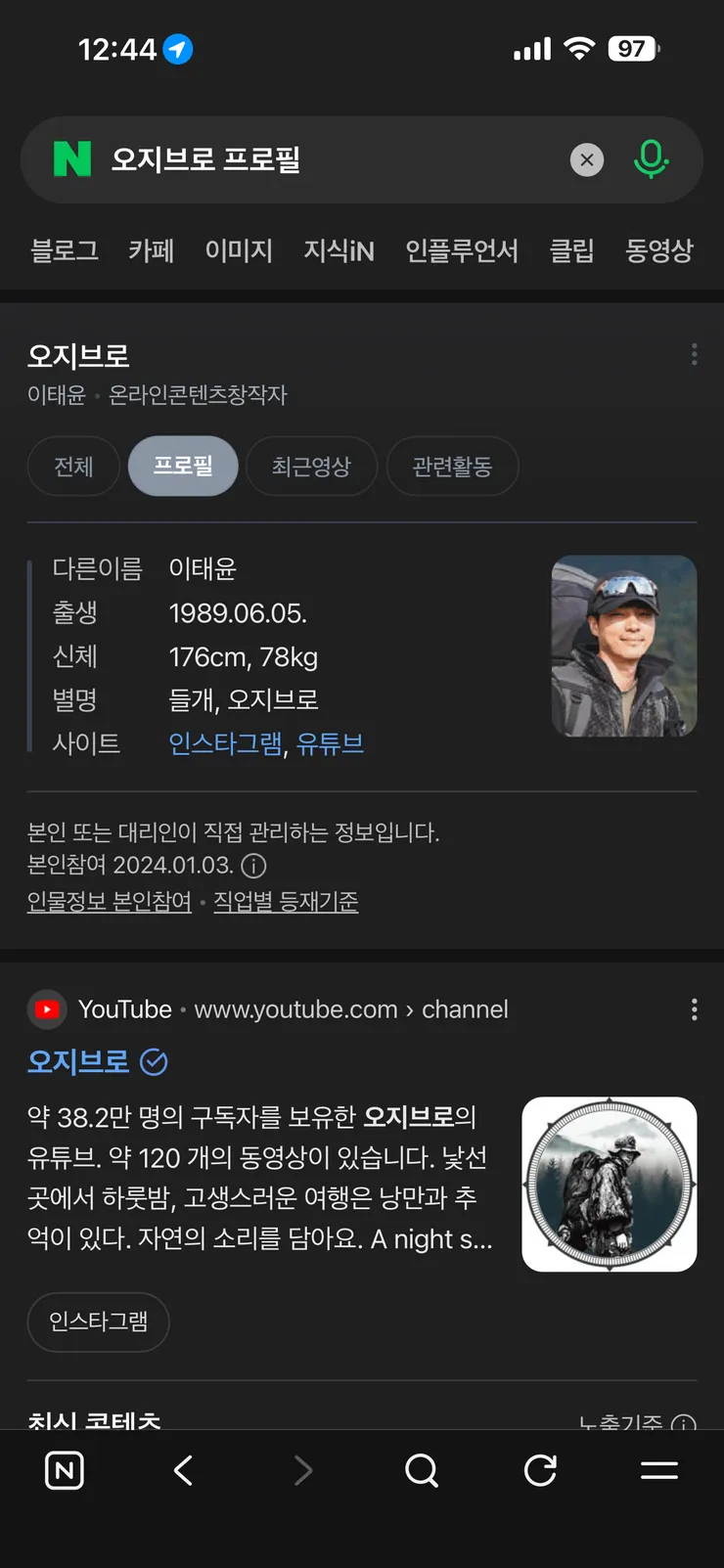Switch to the 동영상 tab

click(659, 250)
